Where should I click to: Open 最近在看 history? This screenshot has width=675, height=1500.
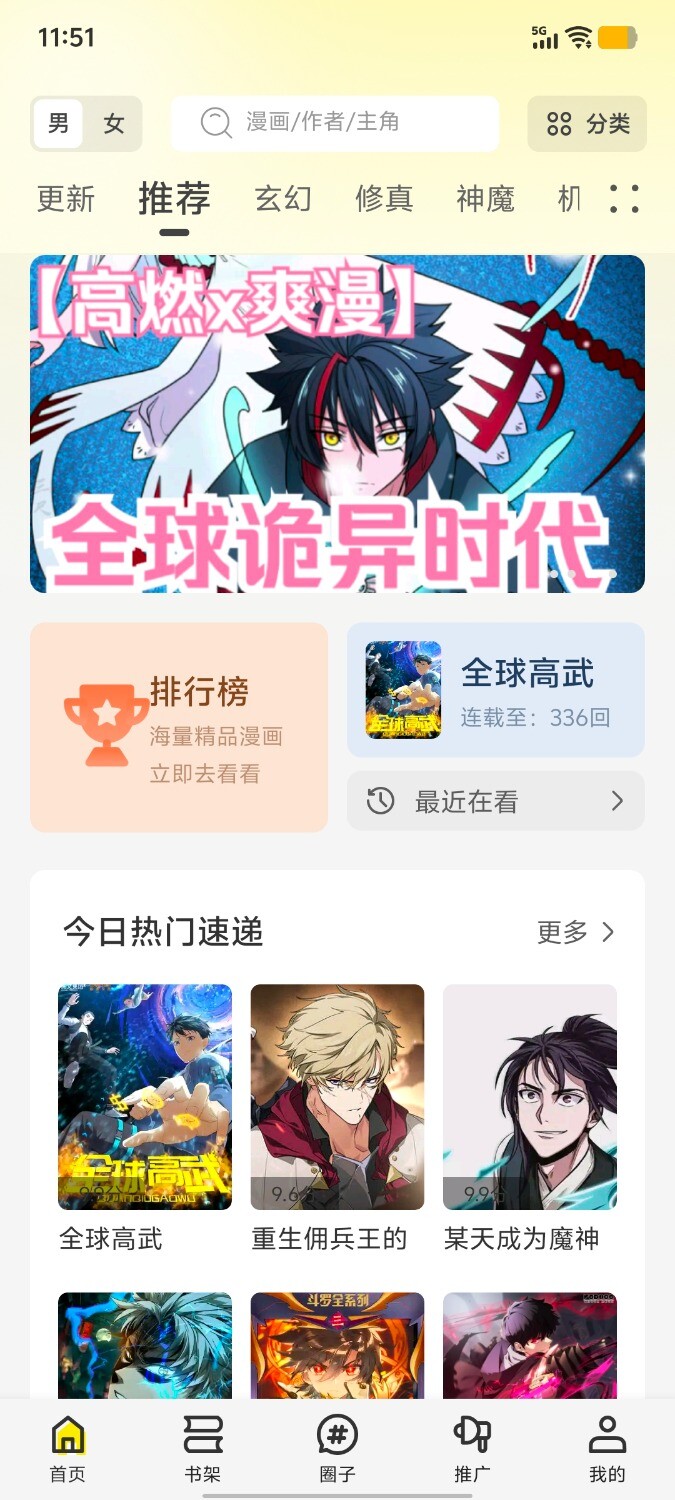tap(495, 801)
